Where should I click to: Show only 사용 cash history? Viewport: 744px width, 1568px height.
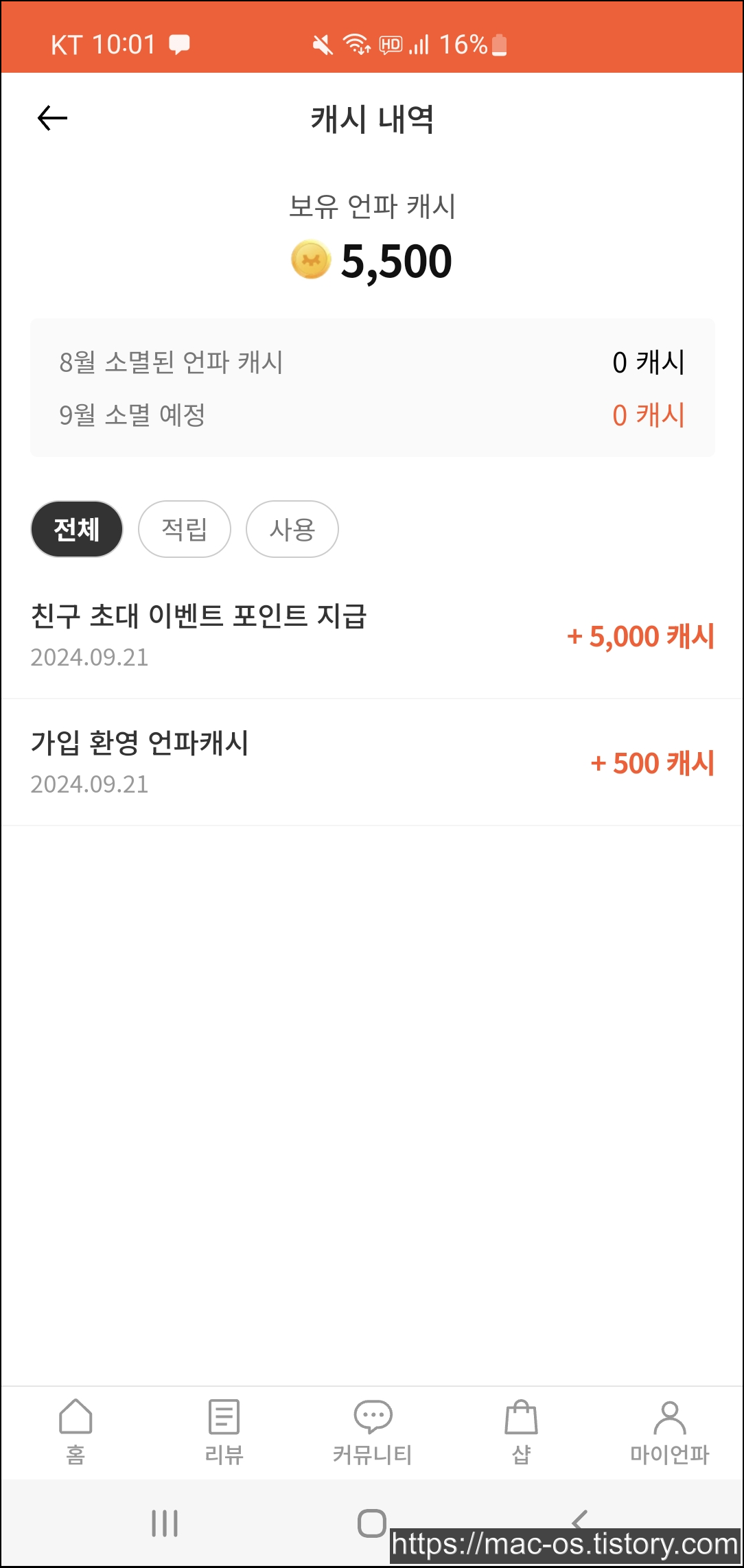pos(292,529)
